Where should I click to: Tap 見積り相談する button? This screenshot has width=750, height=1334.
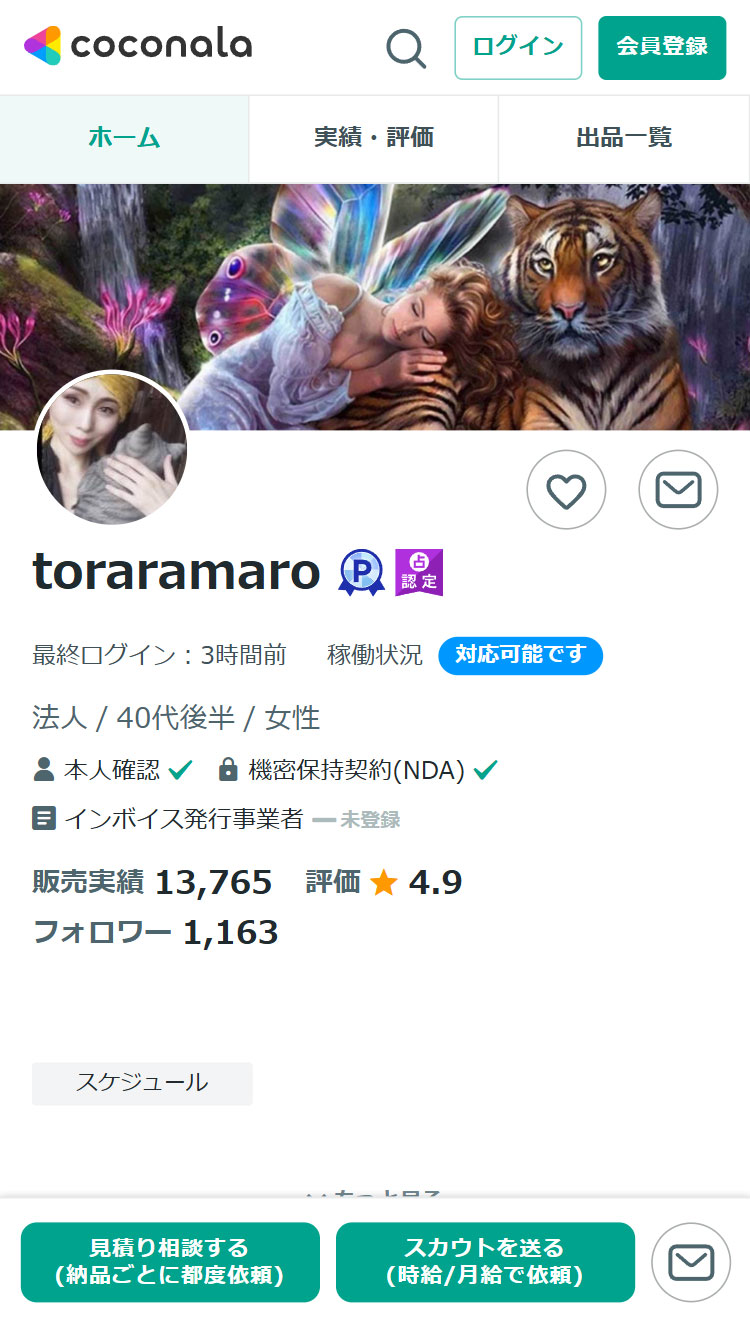[x=170, y=1262]
